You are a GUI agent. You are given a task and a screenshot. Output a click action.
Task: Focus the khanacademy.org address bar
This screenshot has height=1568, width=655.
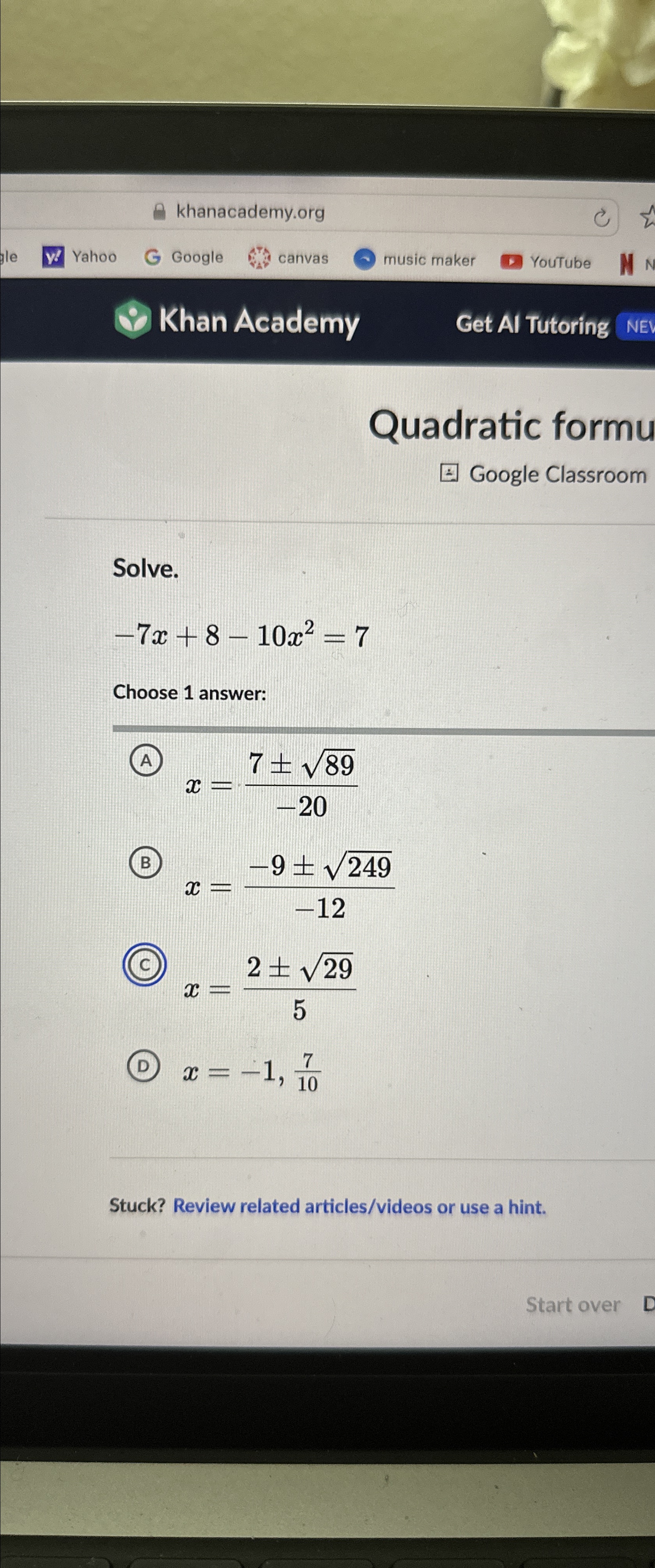pos(250,212)
